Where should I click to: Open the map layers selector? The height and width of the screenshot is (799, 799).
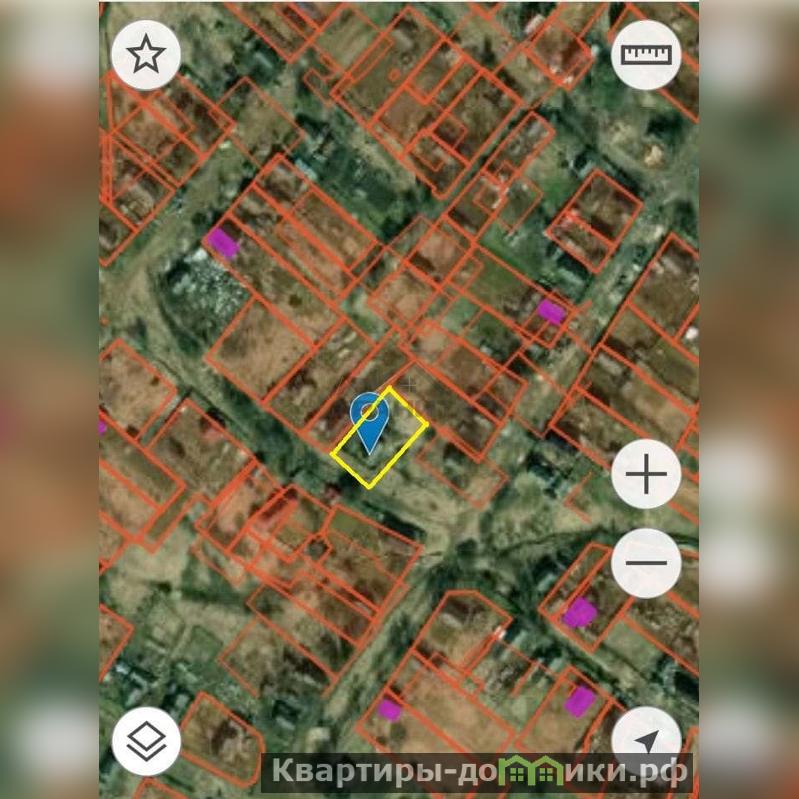coord(147,741)
